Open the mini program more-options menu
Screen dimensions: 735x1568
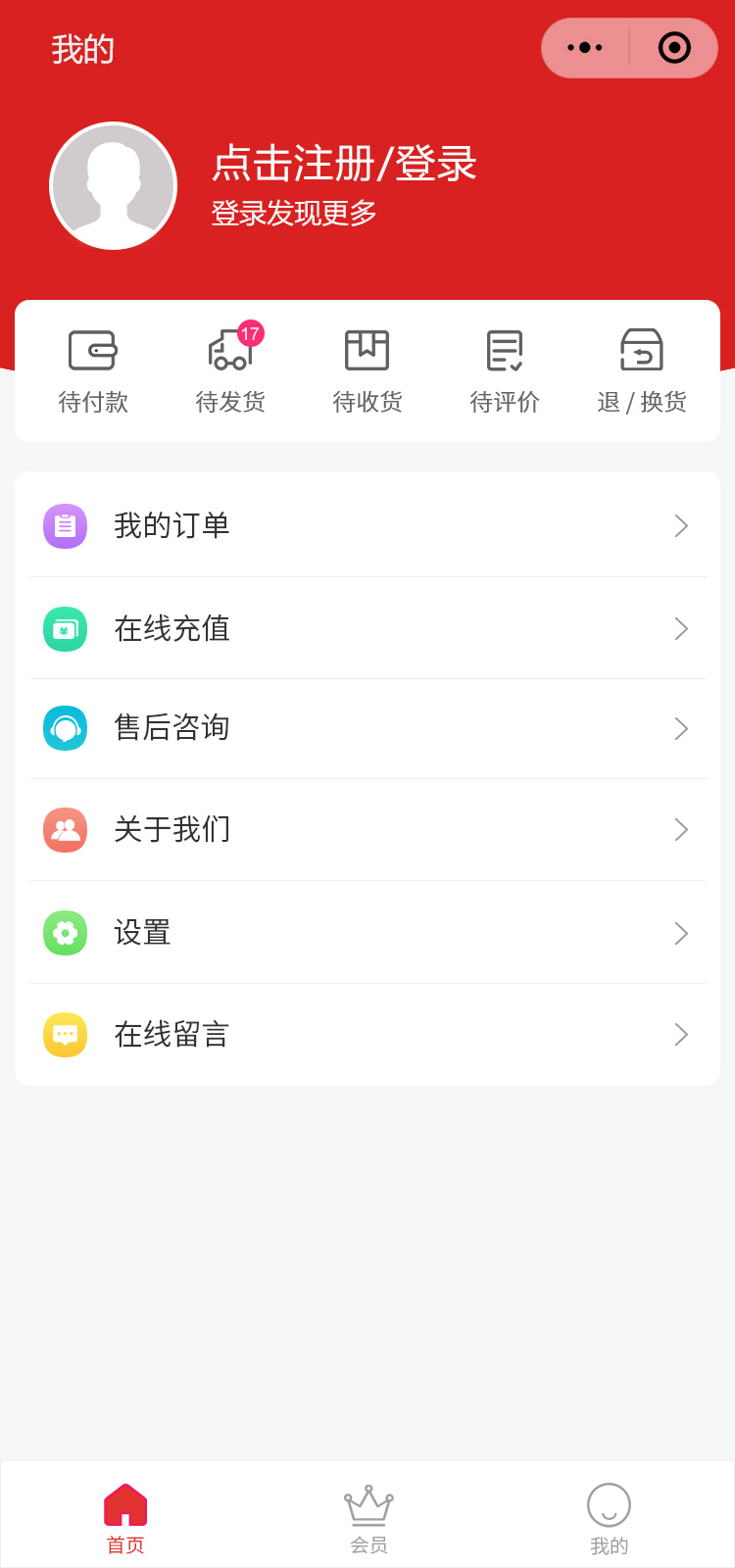tap(585, 48)
